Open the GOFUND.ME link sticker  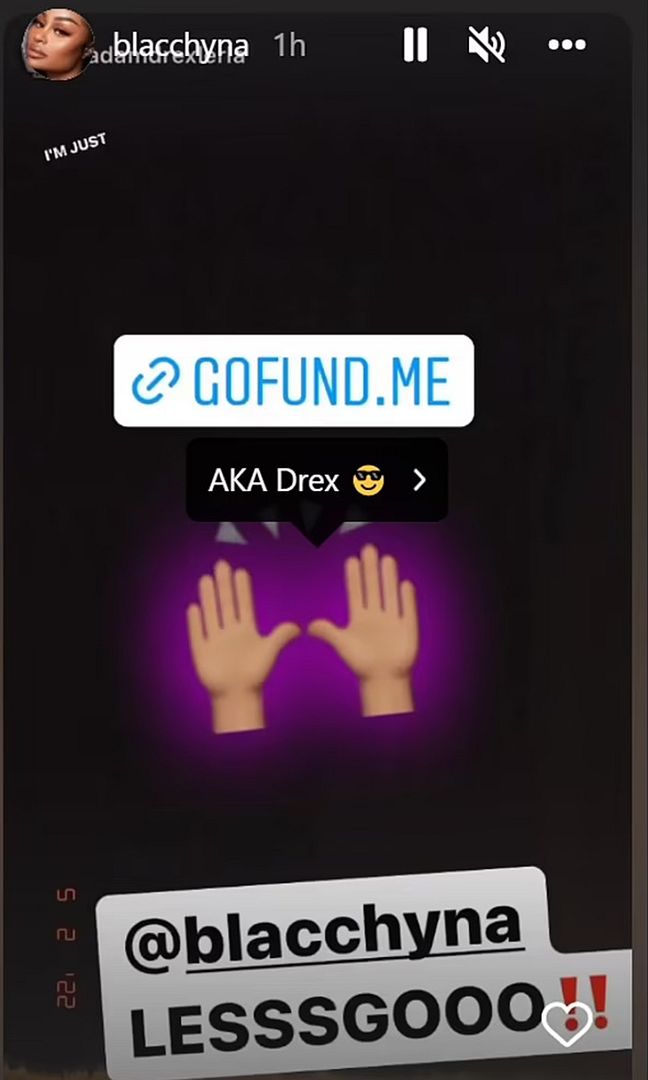tap(293, 381)
